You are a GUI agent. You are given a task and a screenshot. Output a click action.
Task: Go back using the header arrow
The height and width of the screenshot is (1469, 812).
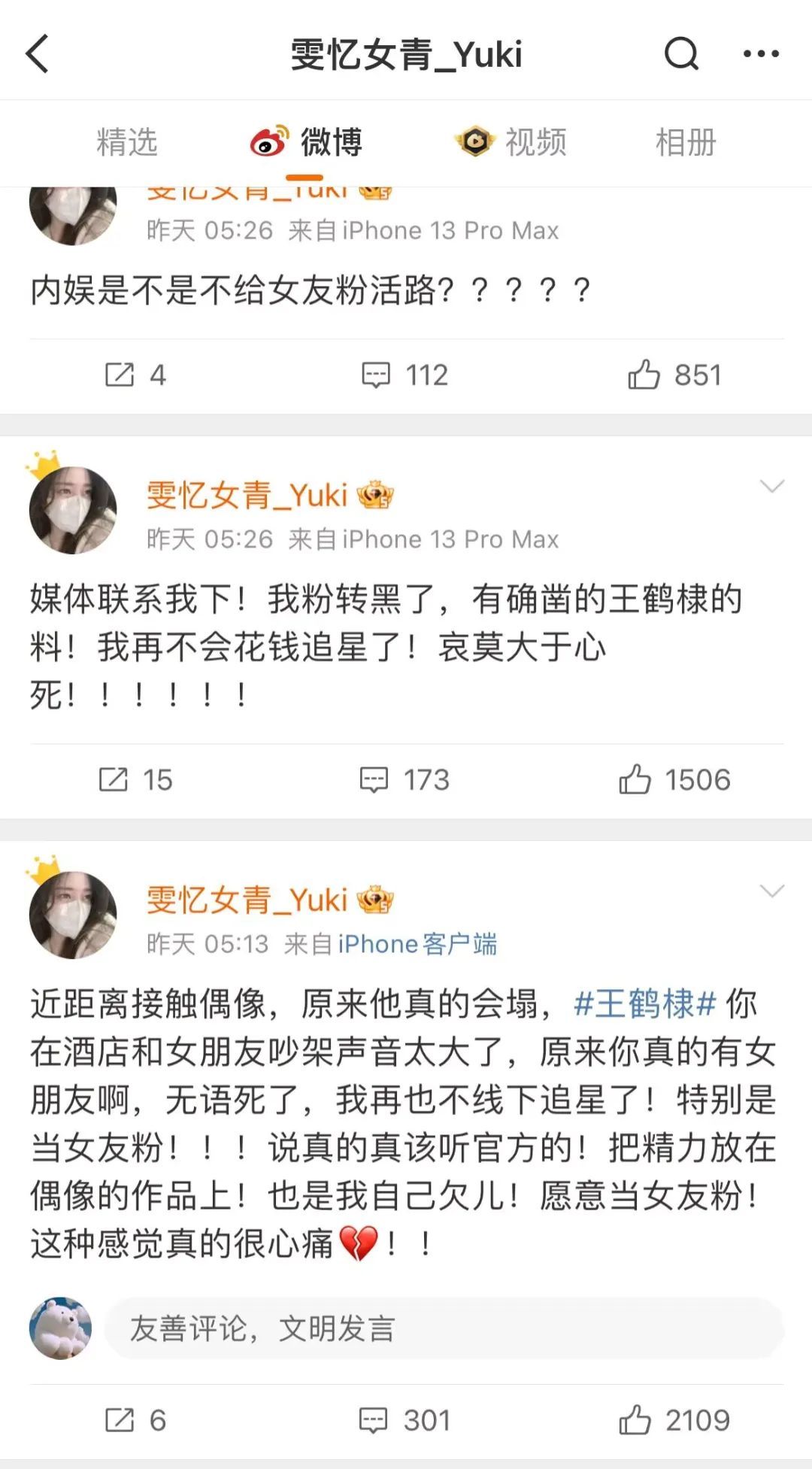coord(38,54)
